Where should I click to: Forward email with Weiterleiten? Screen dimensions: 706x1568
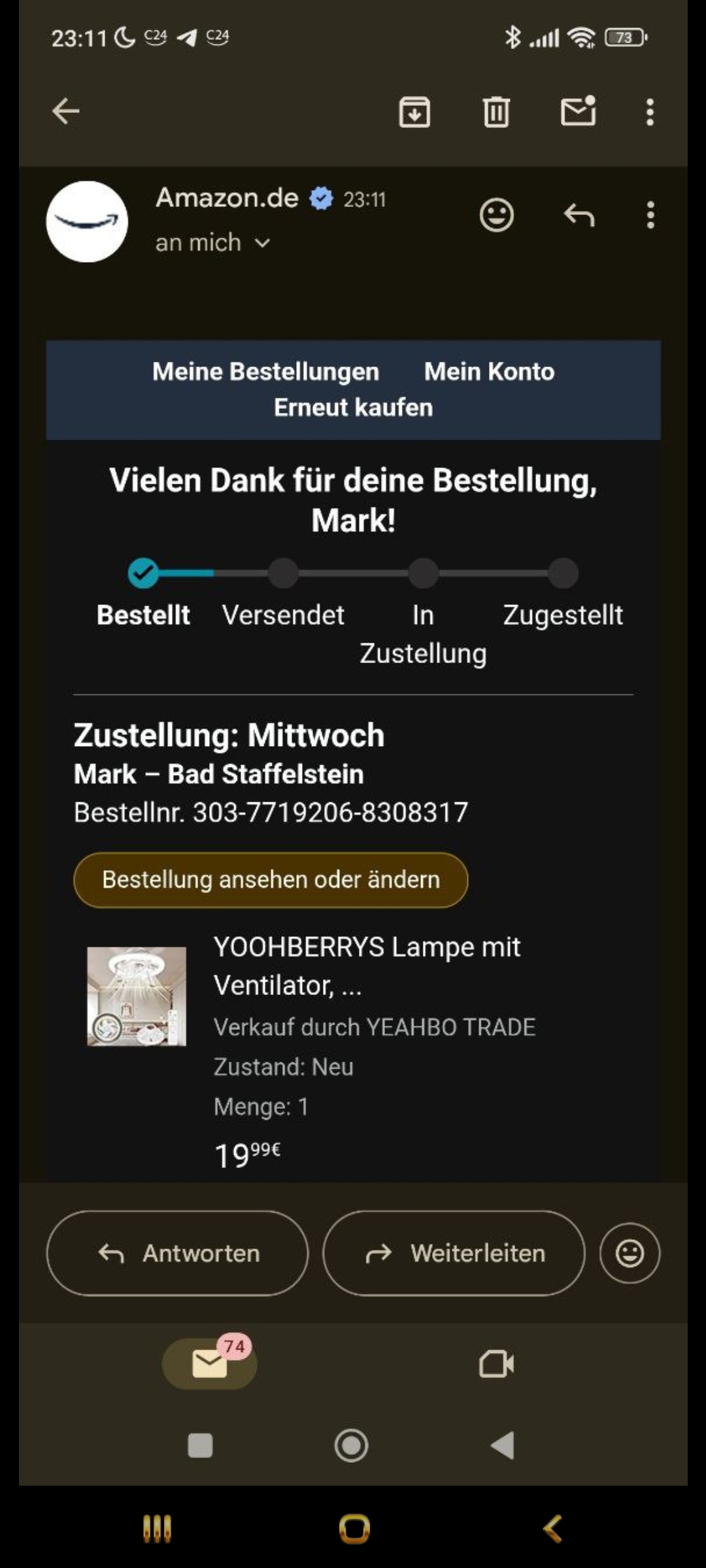tap(454, 1253)
